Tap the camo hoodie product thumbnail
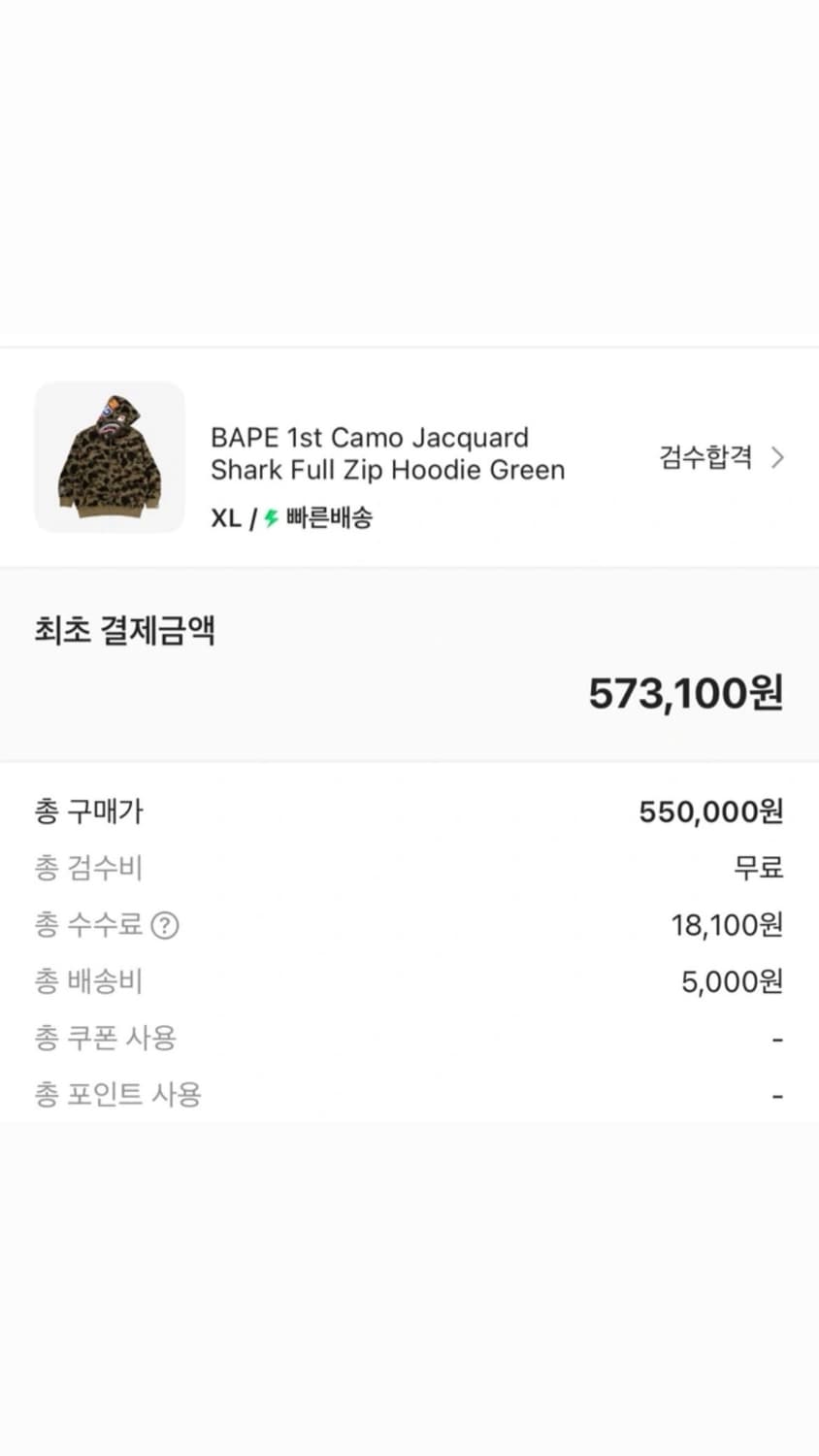This screenshot has height=1456, width=819. [x=110, y=456]
